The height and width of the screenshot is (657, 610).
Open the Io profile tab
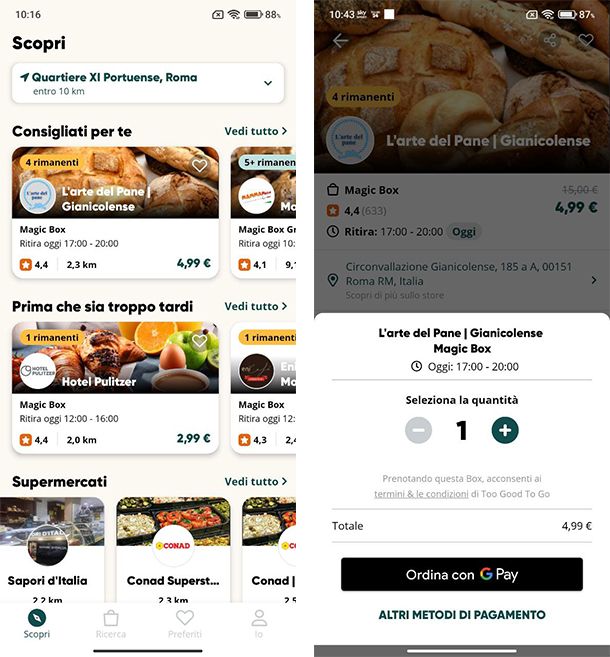tap(259, 624)
